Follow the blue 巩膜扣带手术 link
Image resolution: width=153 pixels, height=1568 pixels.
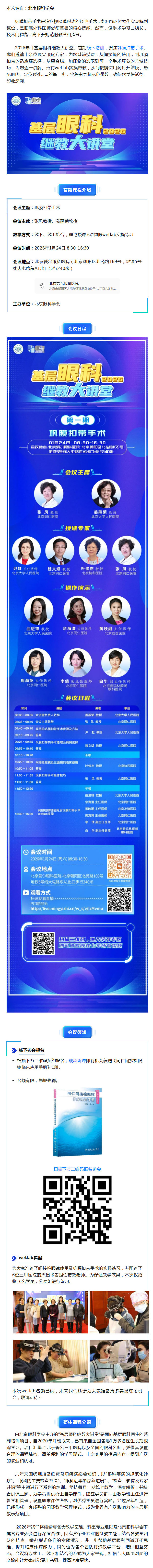[131, 47]
